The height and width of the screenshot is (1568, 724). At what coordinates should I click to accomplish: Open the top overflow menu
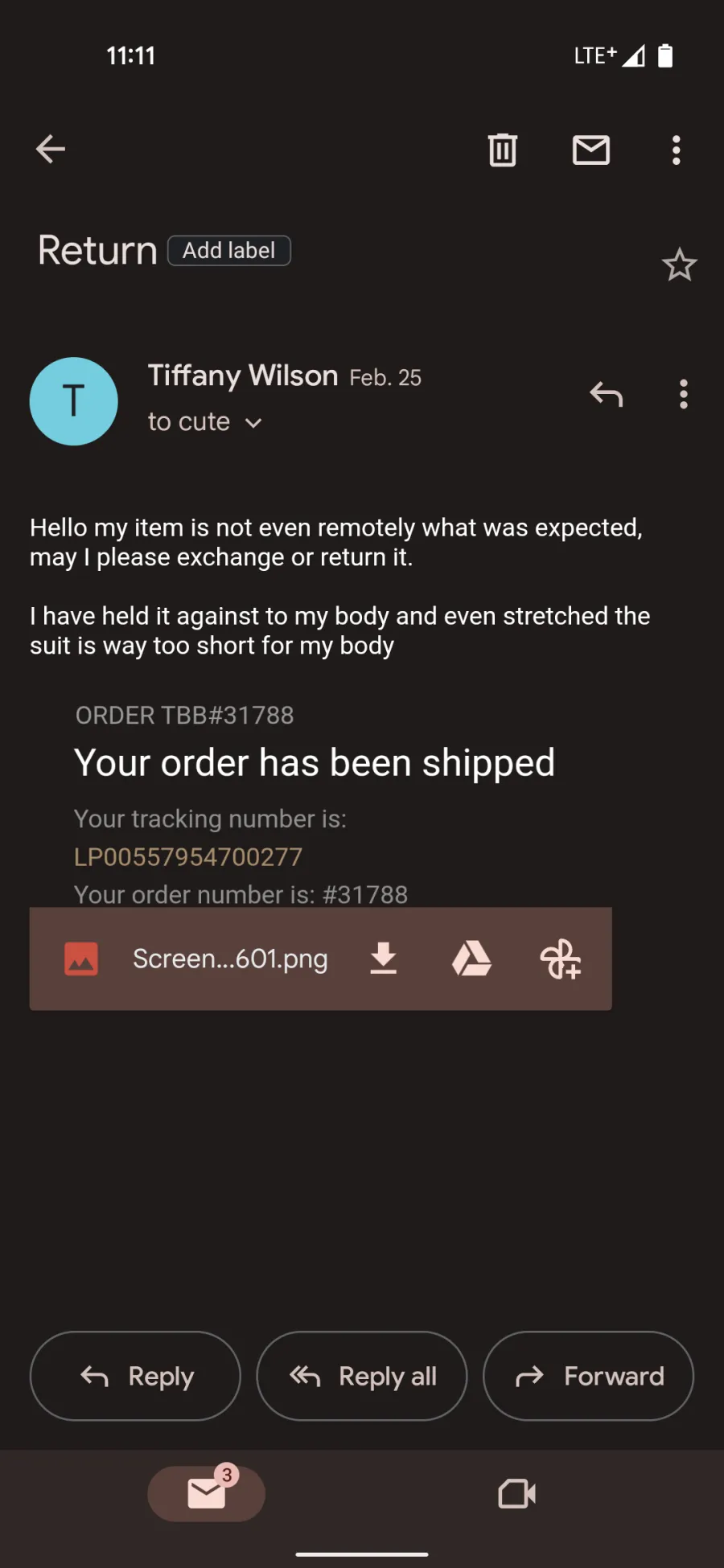pos(677,150)
